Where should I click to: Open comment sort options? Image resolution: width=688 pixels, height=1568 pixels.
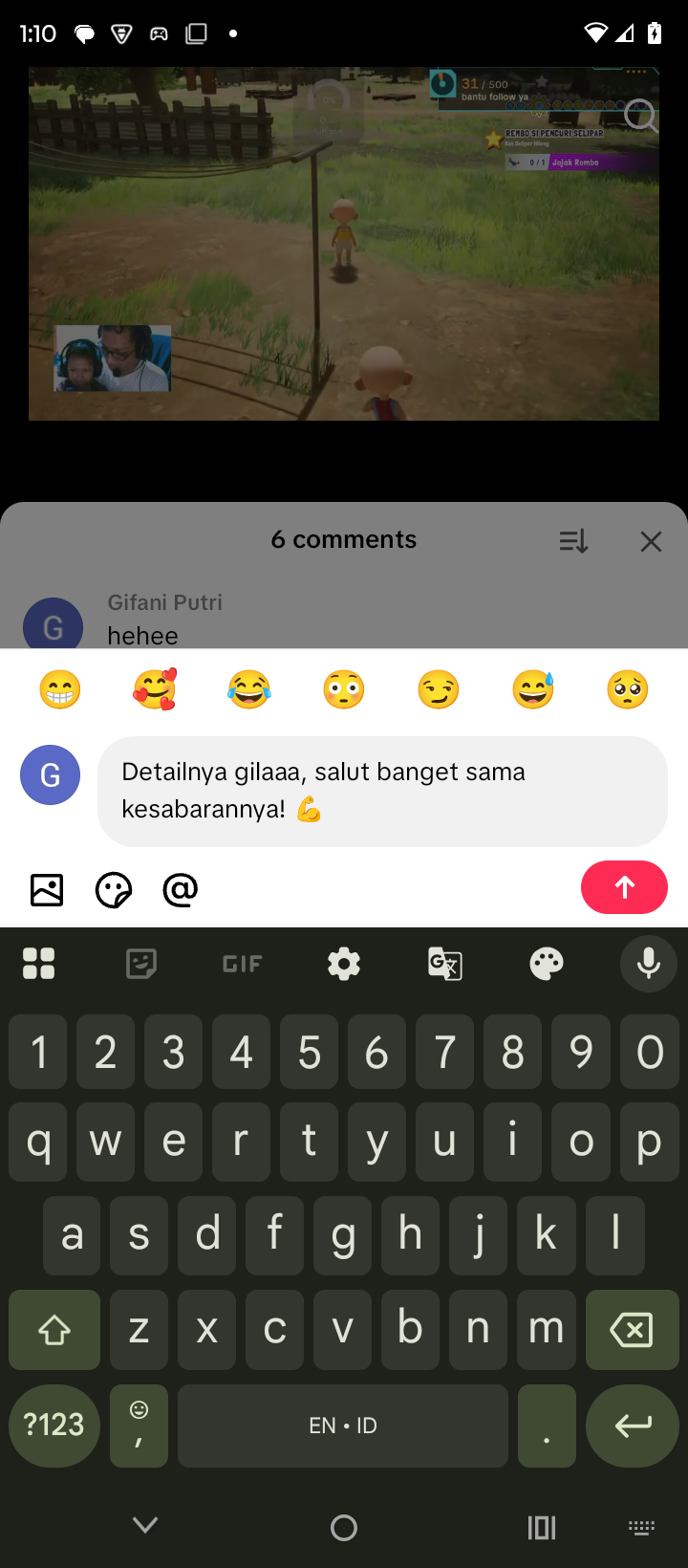[x=573, y=542]
